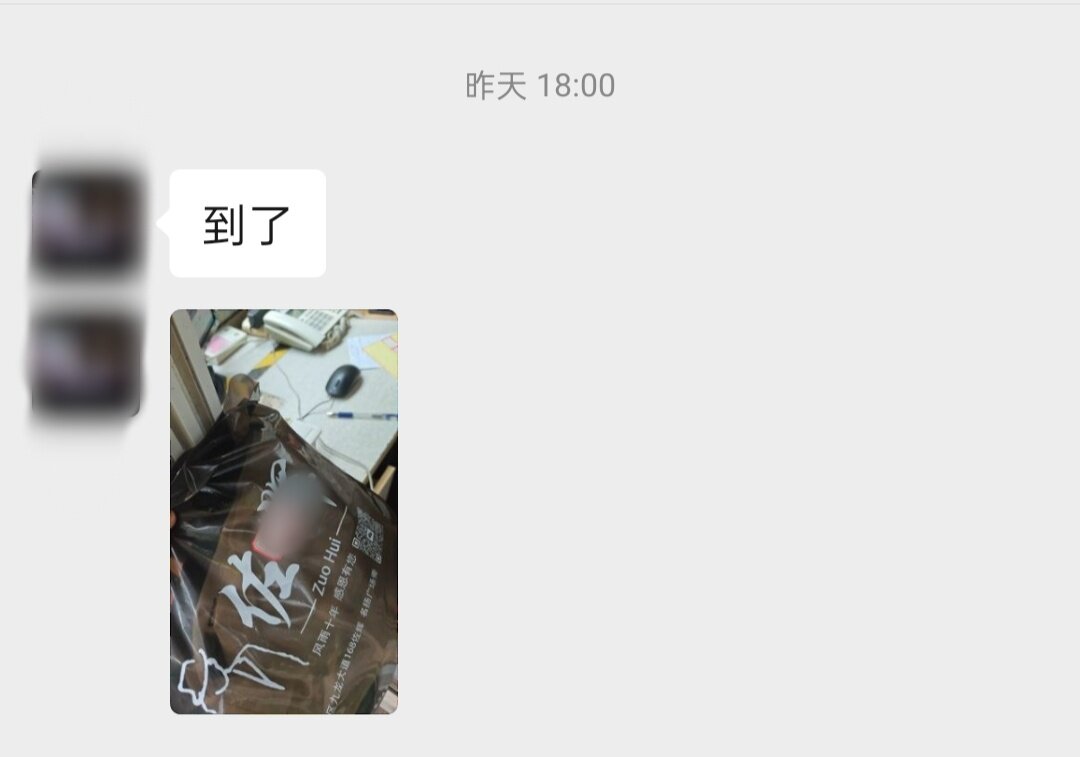Tap the sender's avatar beside the photo
Viewport: 1080px width, 757px height.
pos(86,363)
